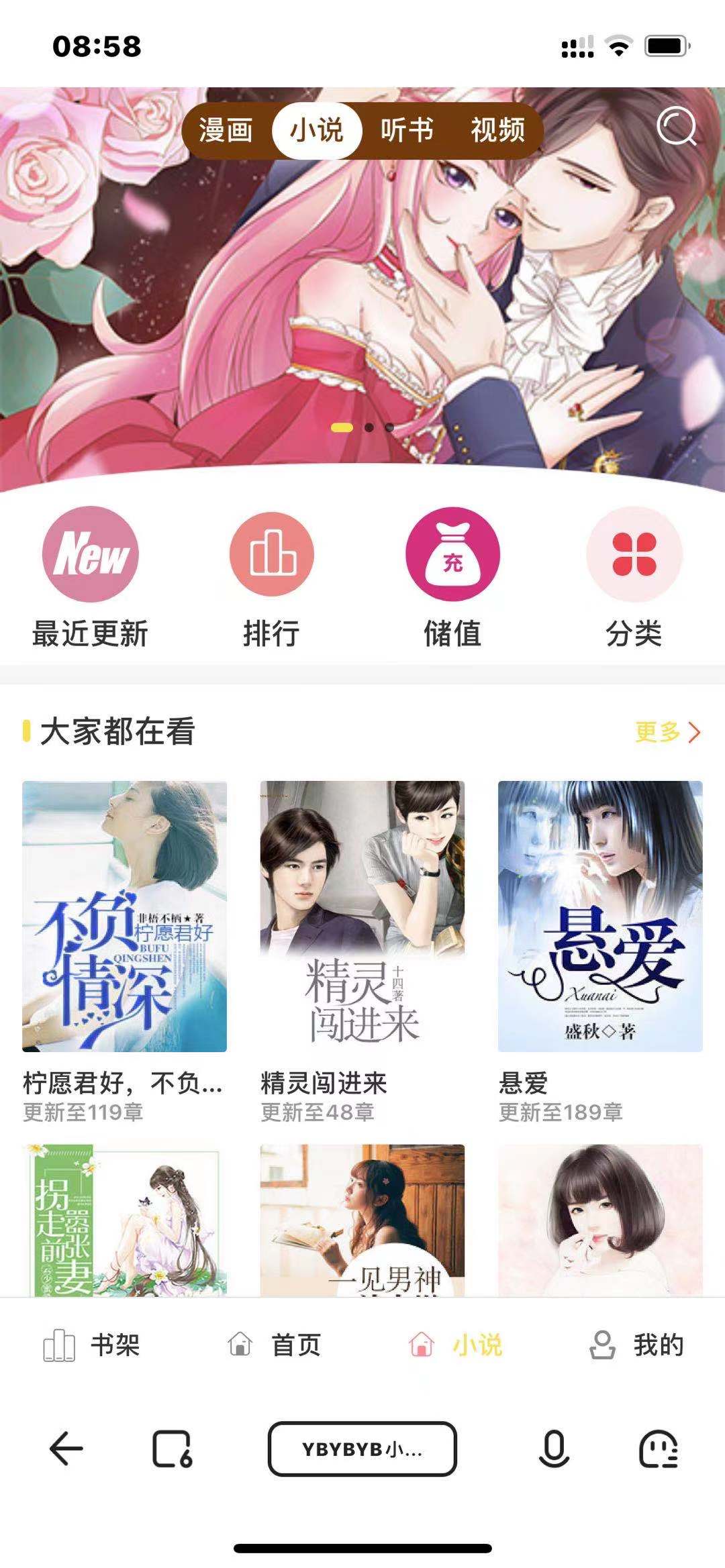This screenshot has width=725, height=1568.
Task: Browse 分类 categories
Action: (x=634, y=554)
